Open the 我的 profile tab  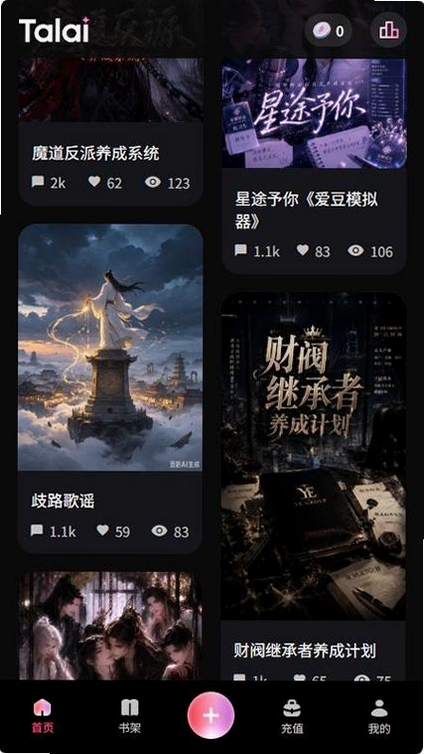[x=379, y=716]
